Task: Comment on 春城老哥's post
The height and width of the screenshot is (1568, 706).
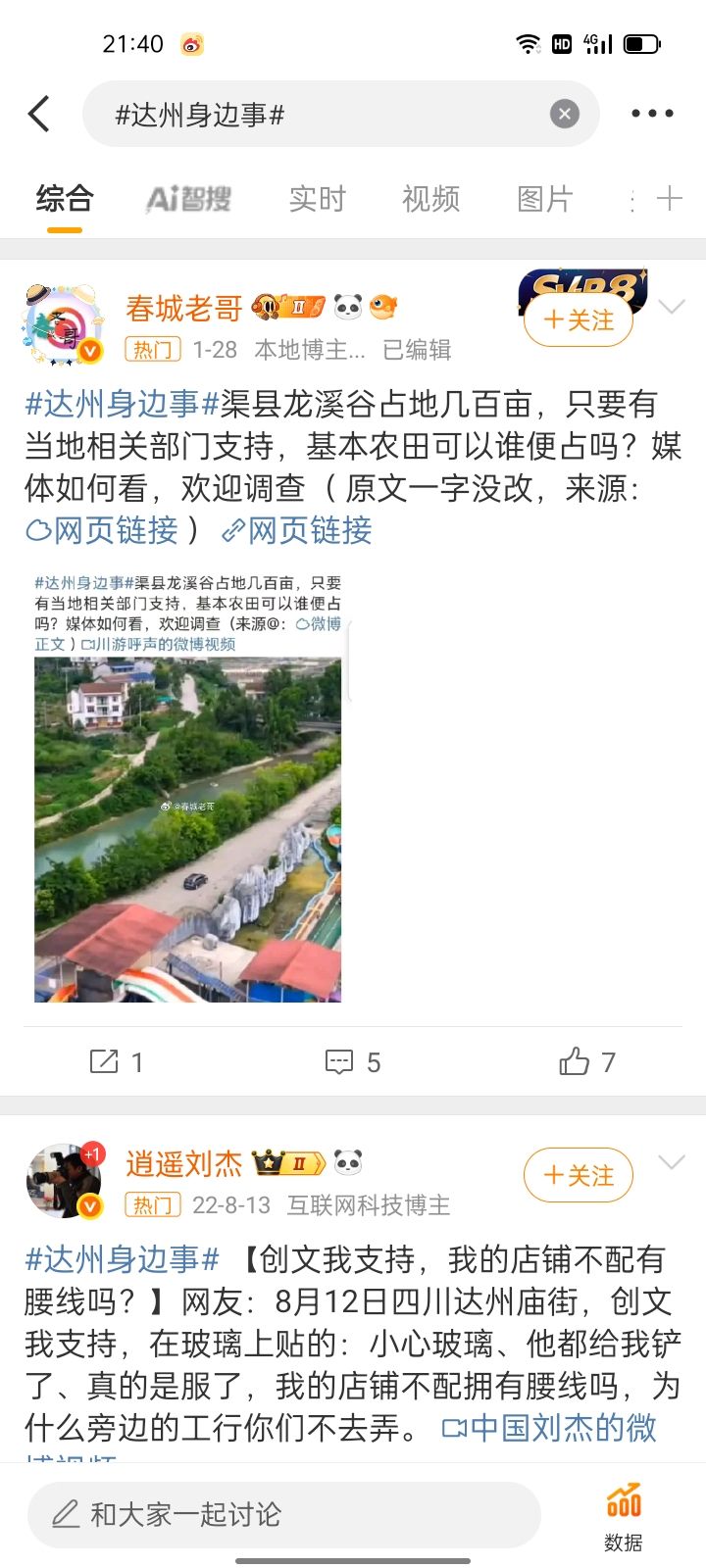Action: [x=352, y=1061]
